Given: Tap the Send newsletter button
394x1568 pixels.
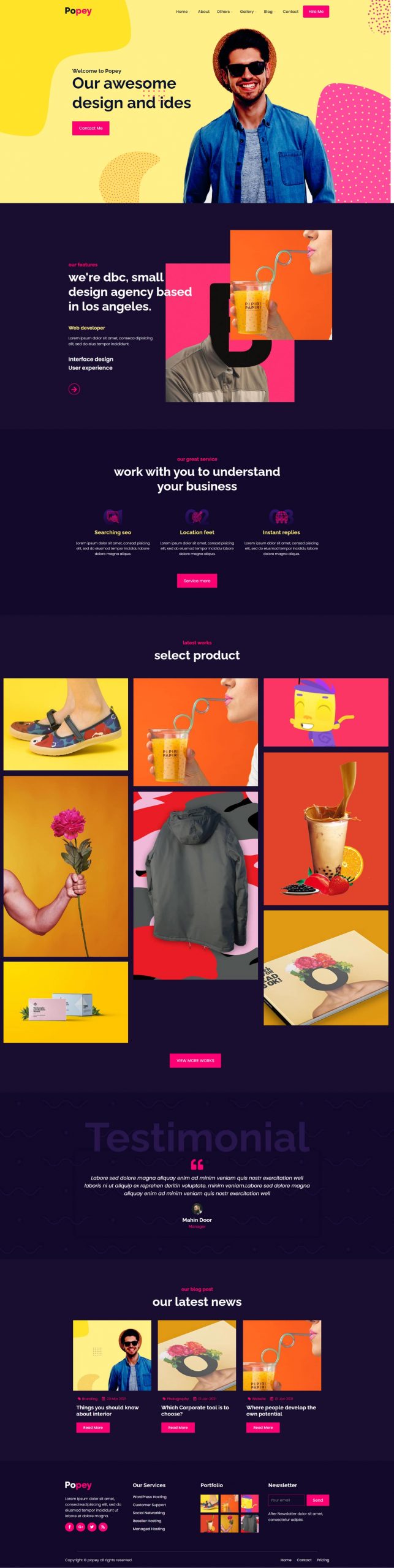Looking at the screenshot, I should [317, 1500].
